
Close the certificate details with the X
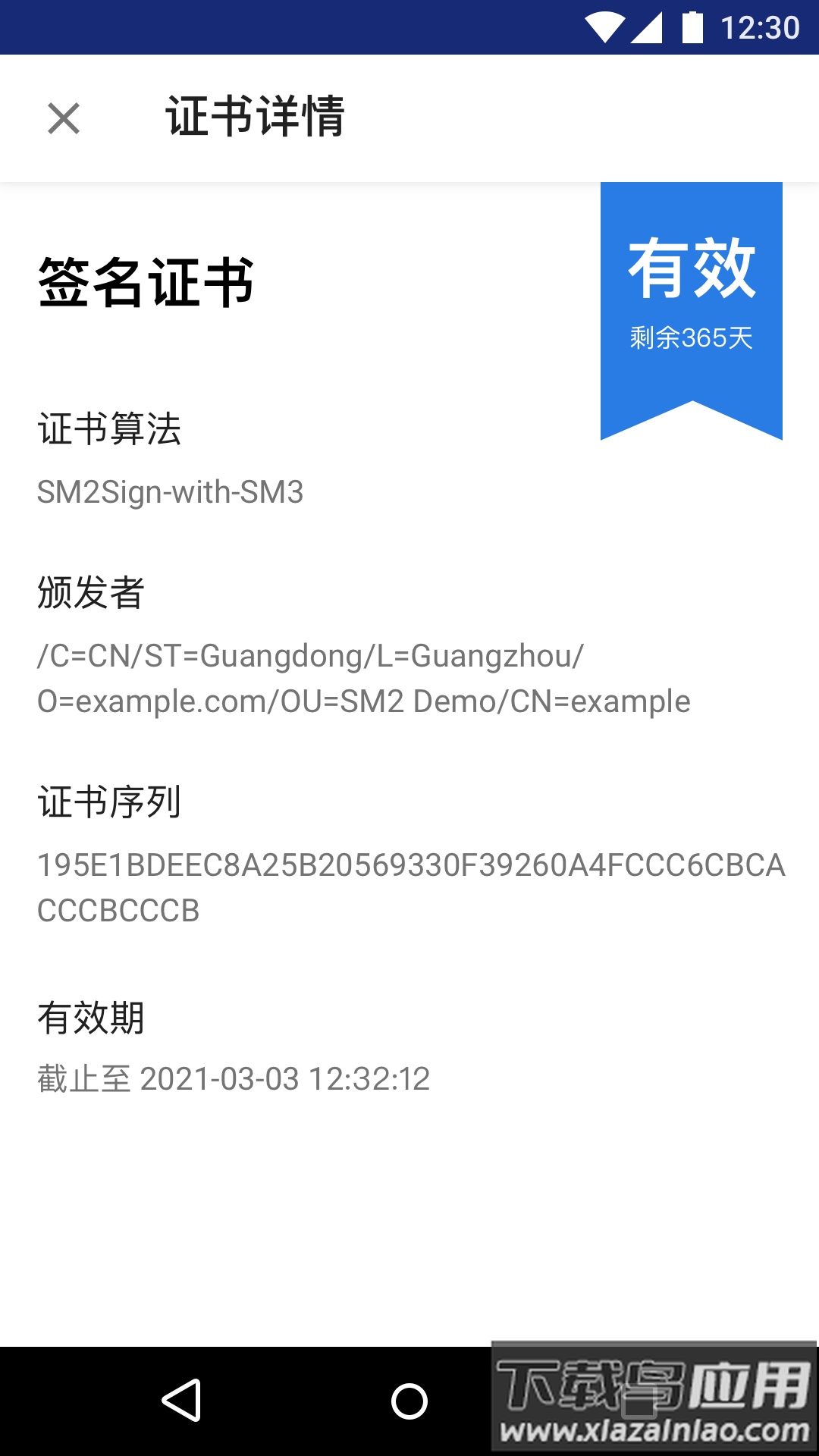[x=63, y=118]
